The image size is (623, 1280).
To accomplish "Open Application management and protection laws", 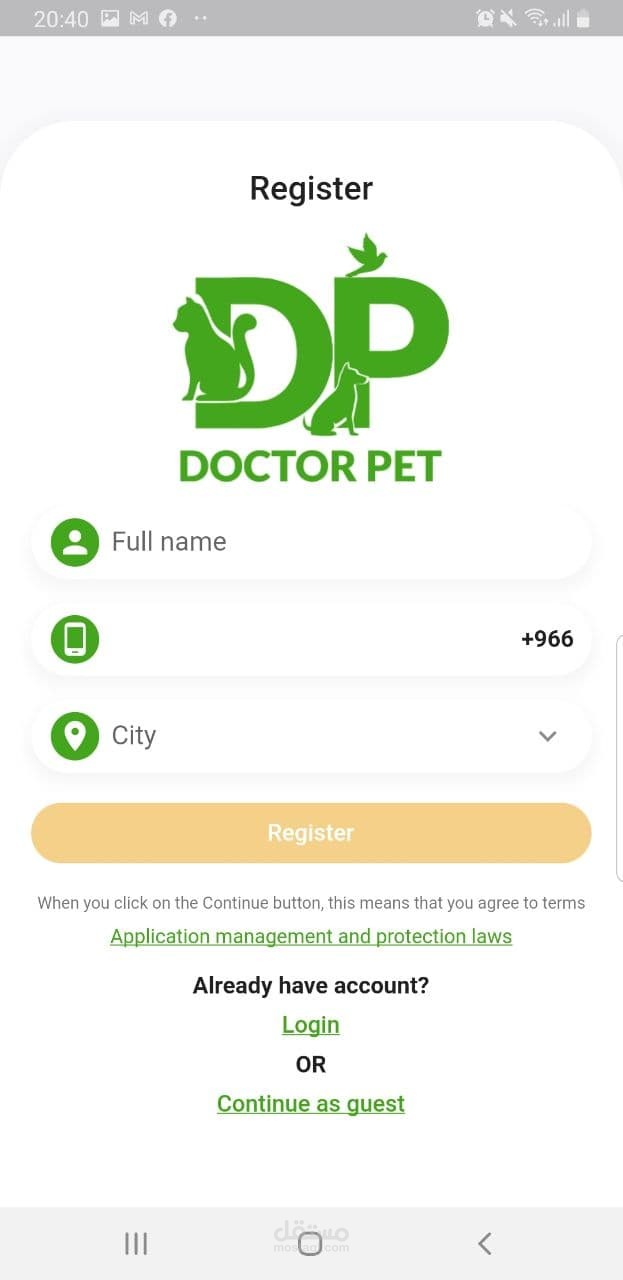I will coord(311,937).
